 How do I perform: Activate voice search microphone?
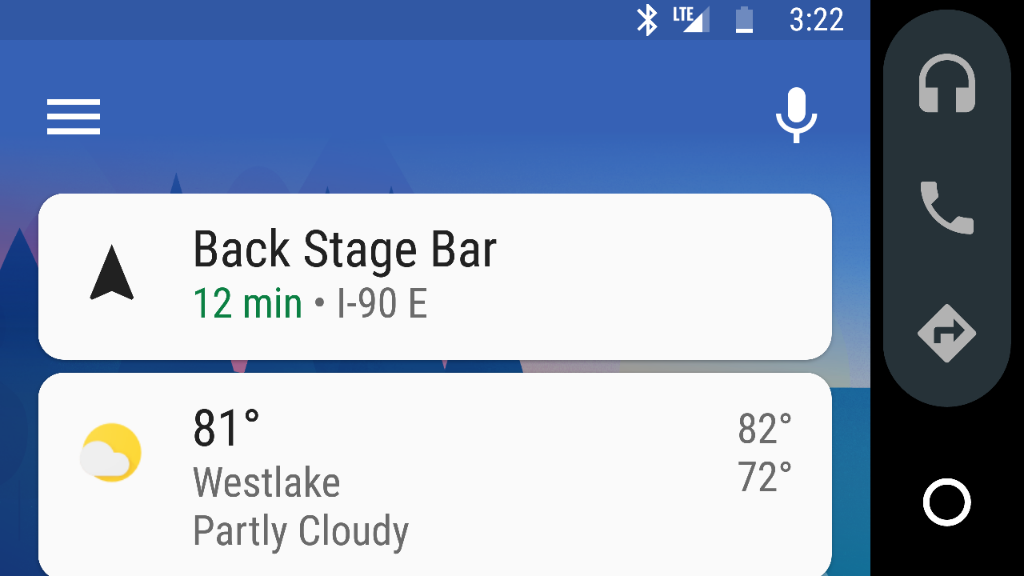point(796,115)
